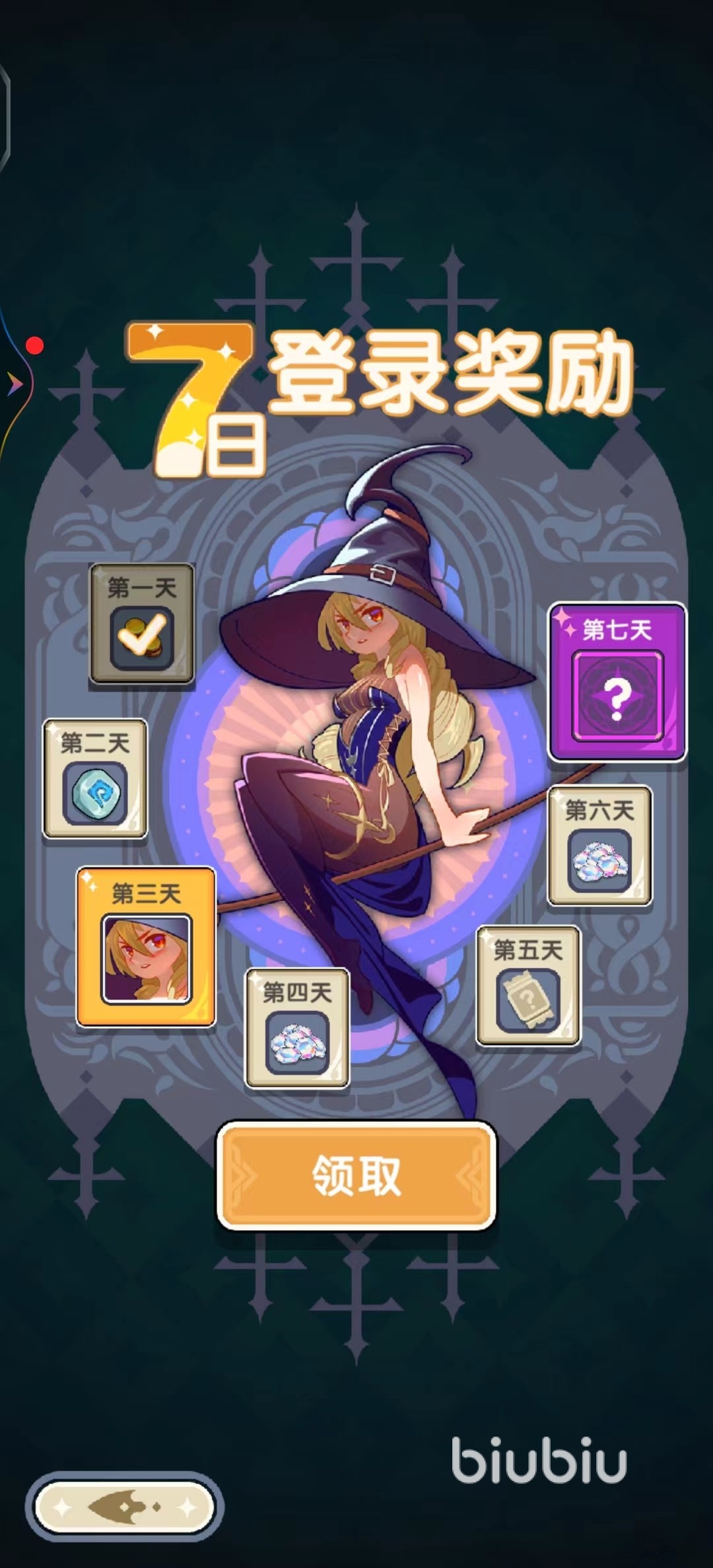View the 第六天 diamond reward
713x1568 pixels.
(599, 846)
